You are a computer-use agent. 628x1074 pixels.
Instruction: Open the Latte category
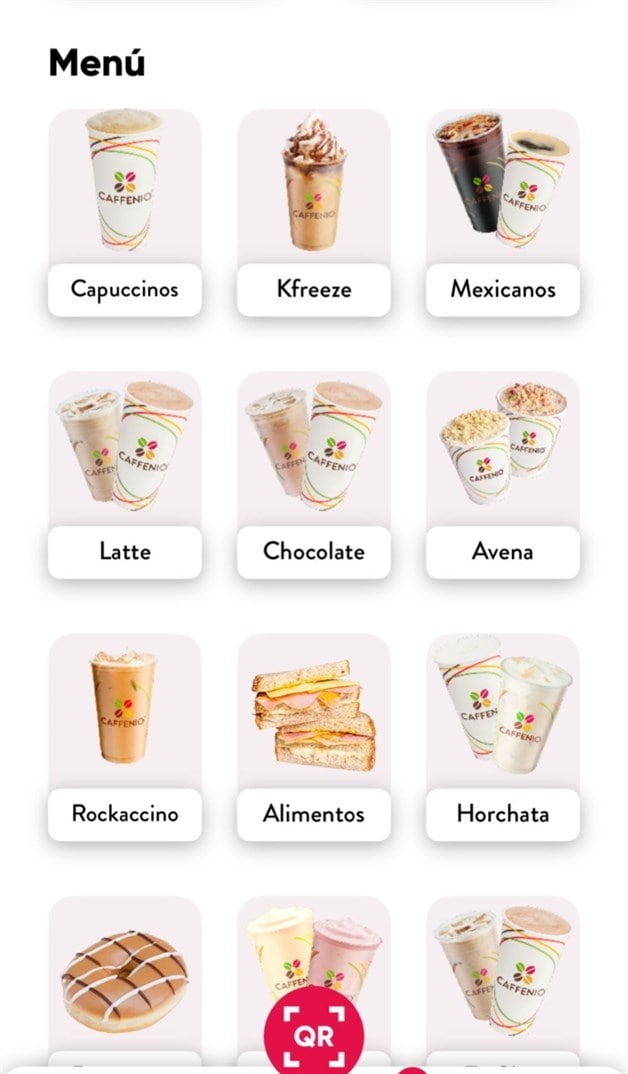click(x=125, y=475)
